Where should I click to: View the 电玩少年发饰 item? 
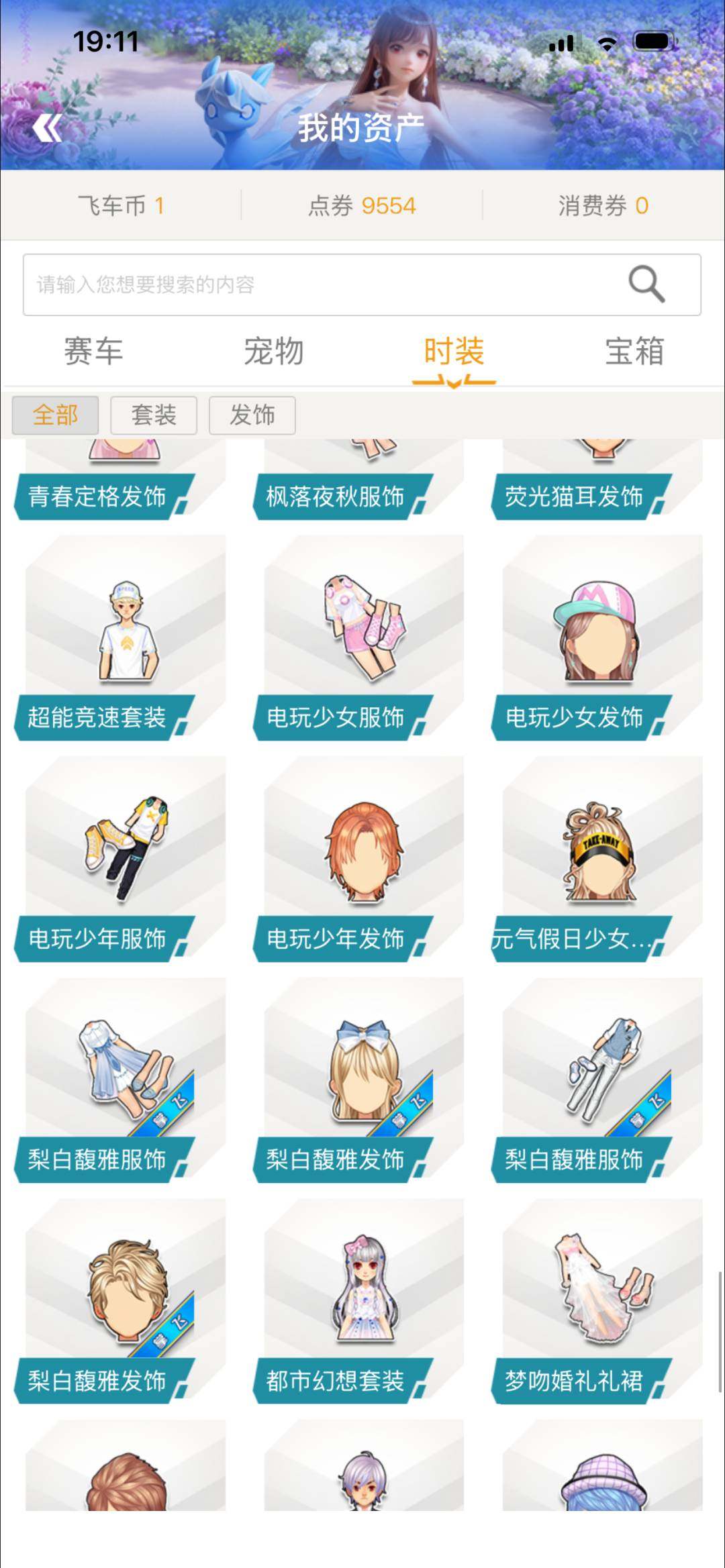click(x=364, y=859)
